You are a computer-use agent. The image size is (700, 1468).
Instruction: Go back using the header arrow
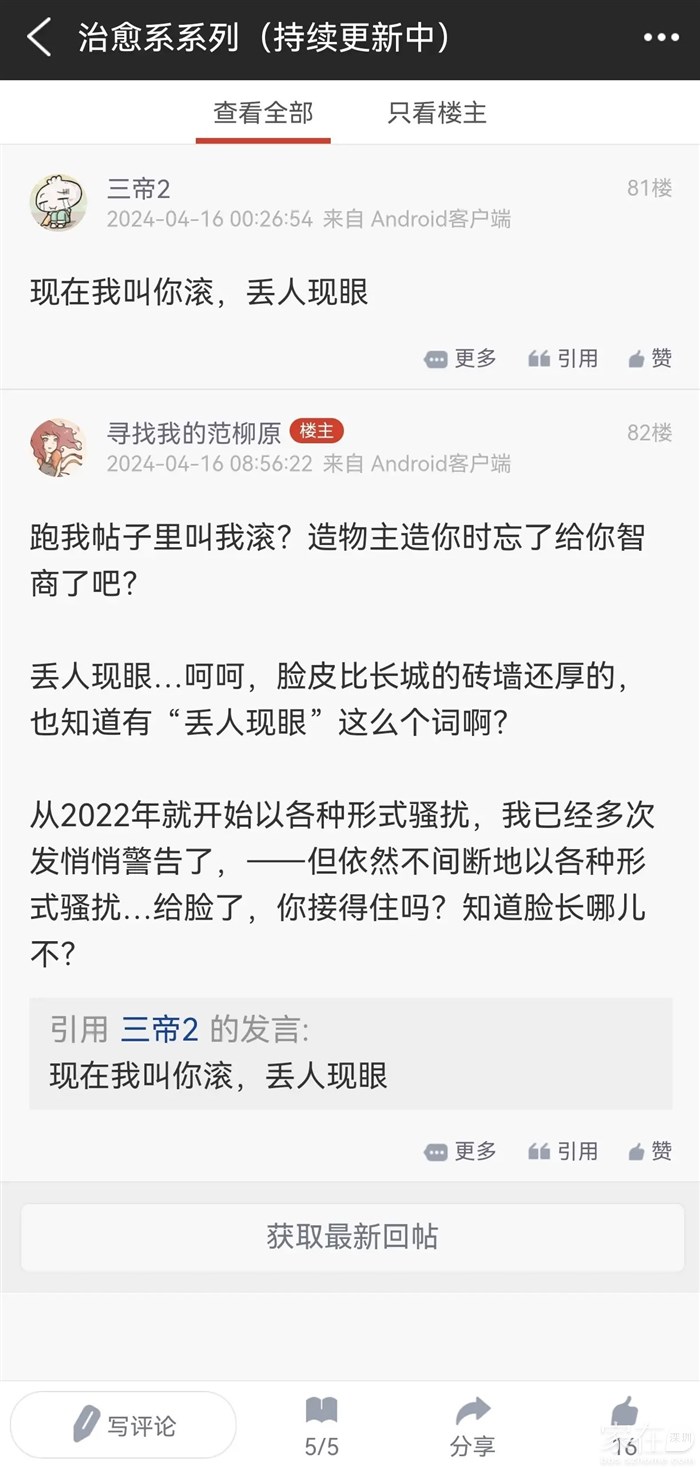coord(39,39)
